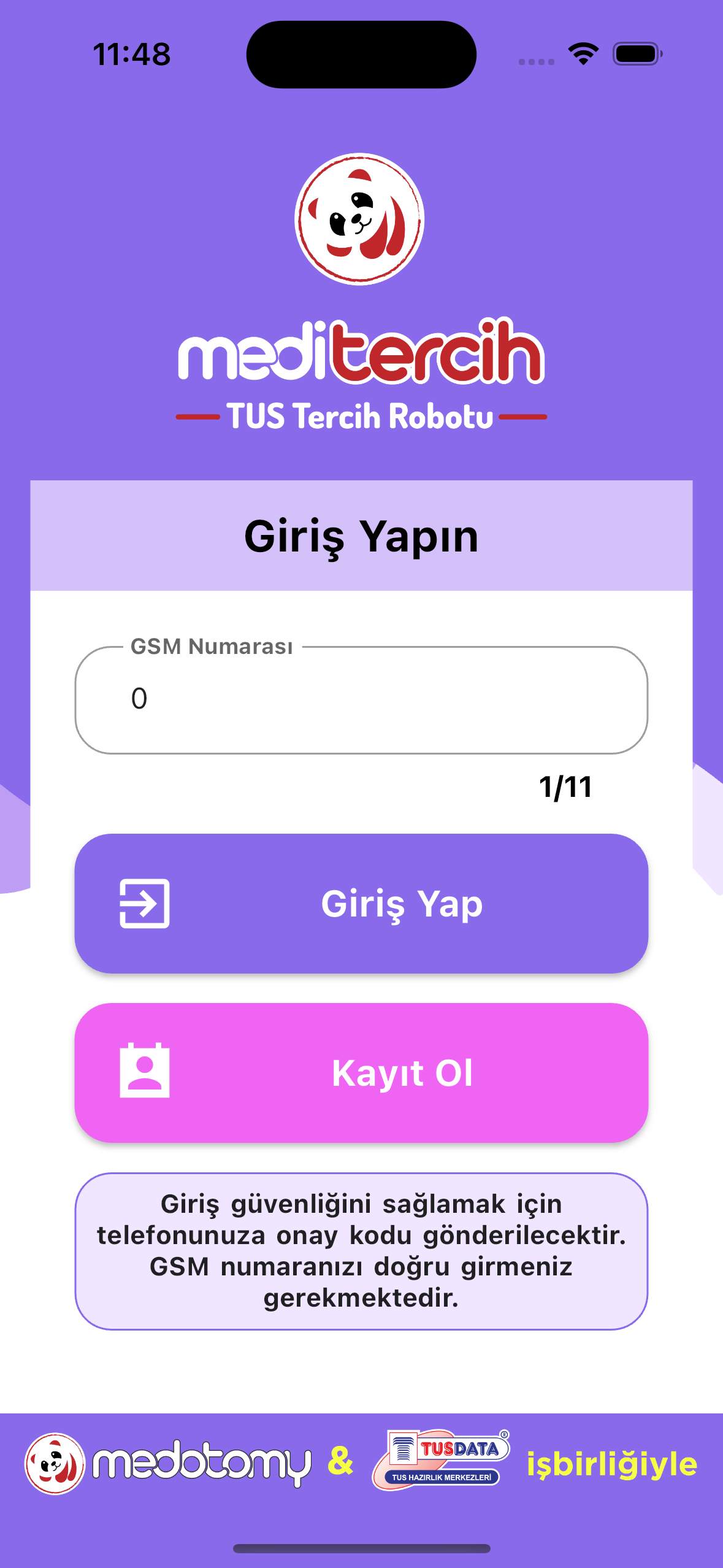
Task: Focus the GSM Numarası phone field
Action: click(361, 700)
